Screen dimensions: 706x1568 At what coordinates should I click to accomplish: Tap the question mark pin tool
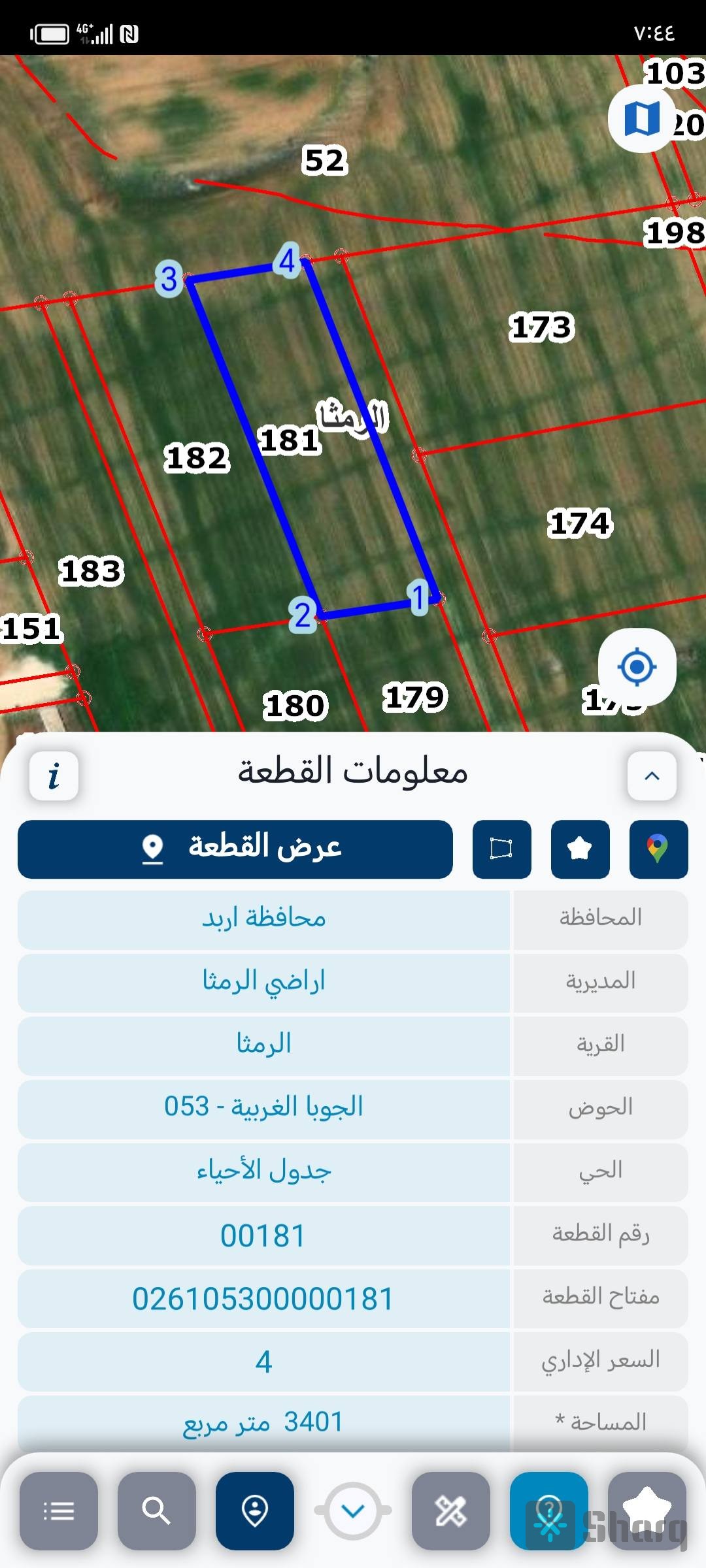[549, 1511]
